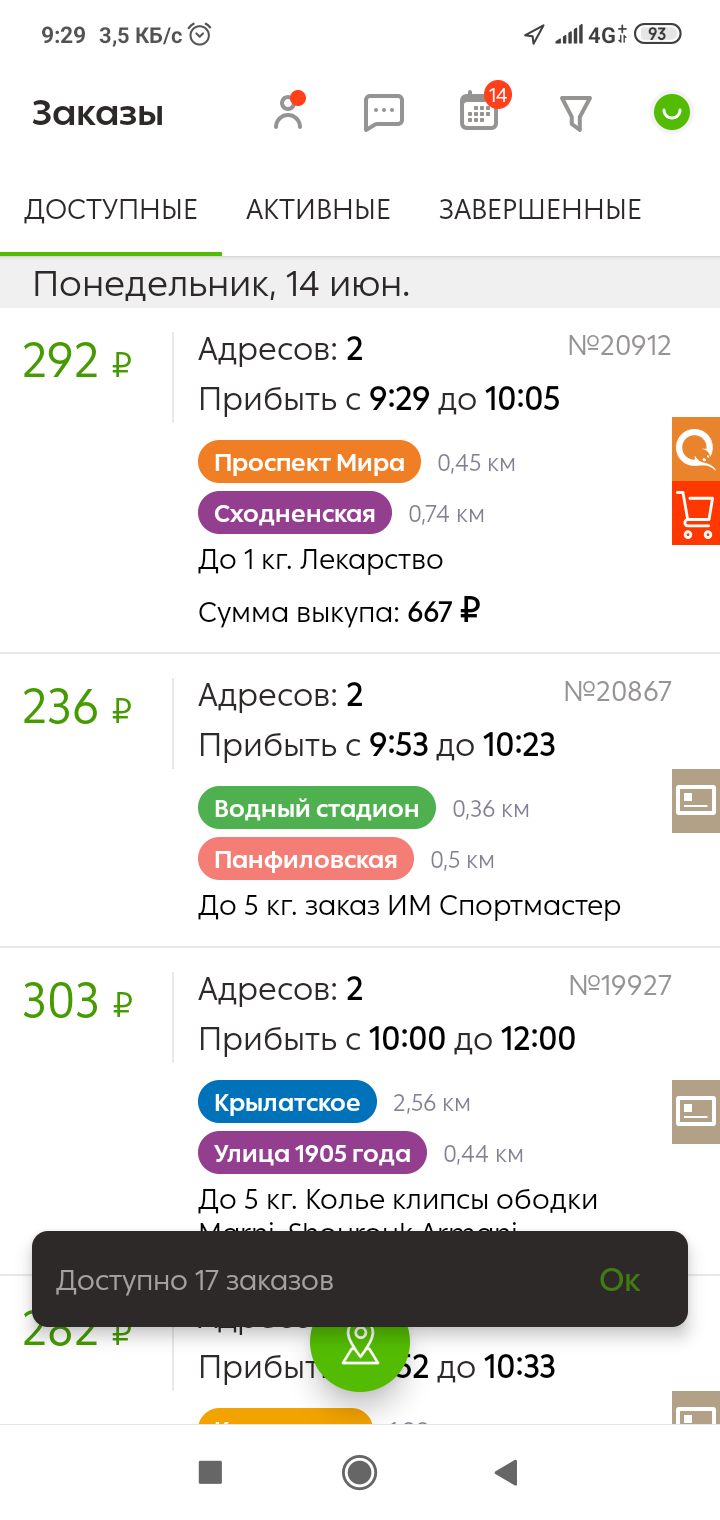Open the orders filter
This screenshot has height=1520, width=720.
(575, 113)
